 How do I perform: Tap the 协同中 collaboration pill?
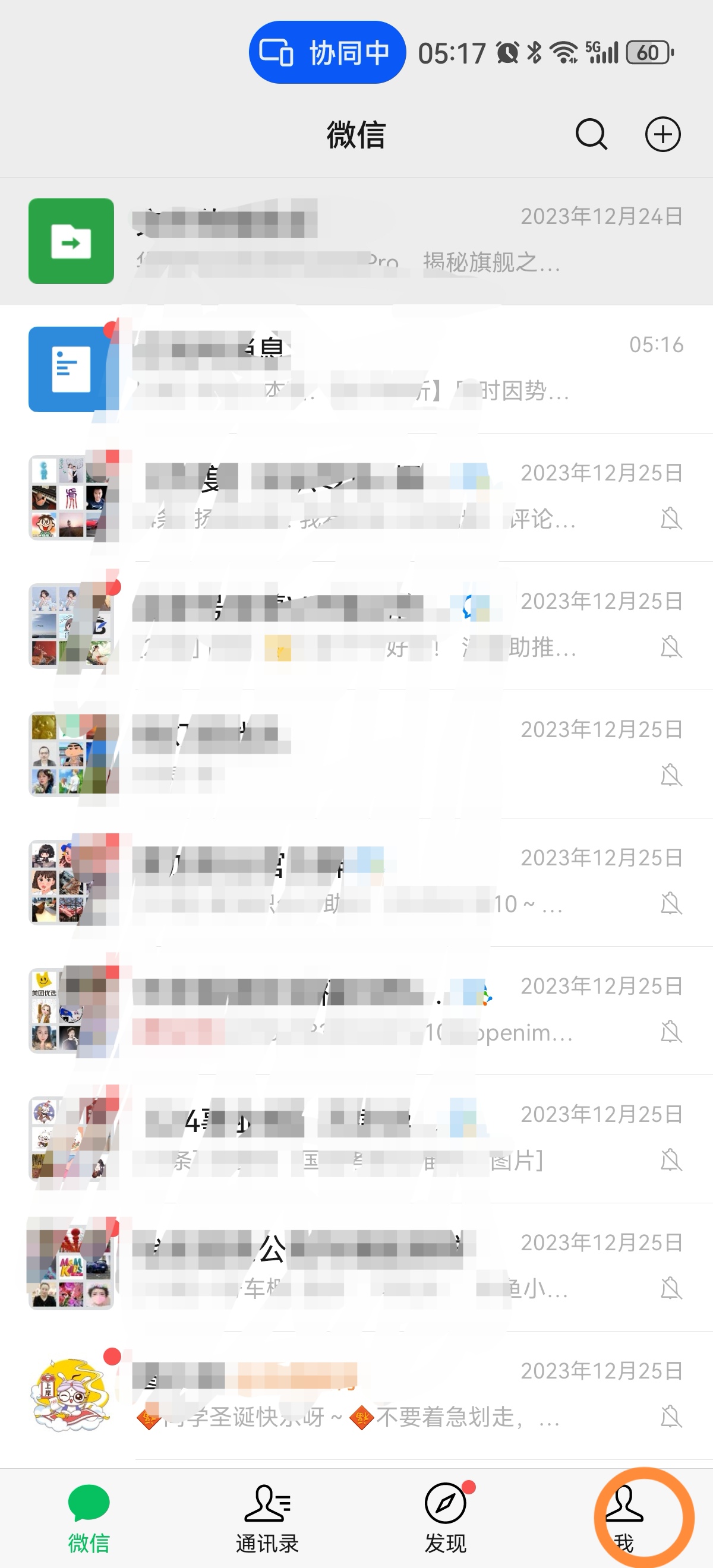327,52
